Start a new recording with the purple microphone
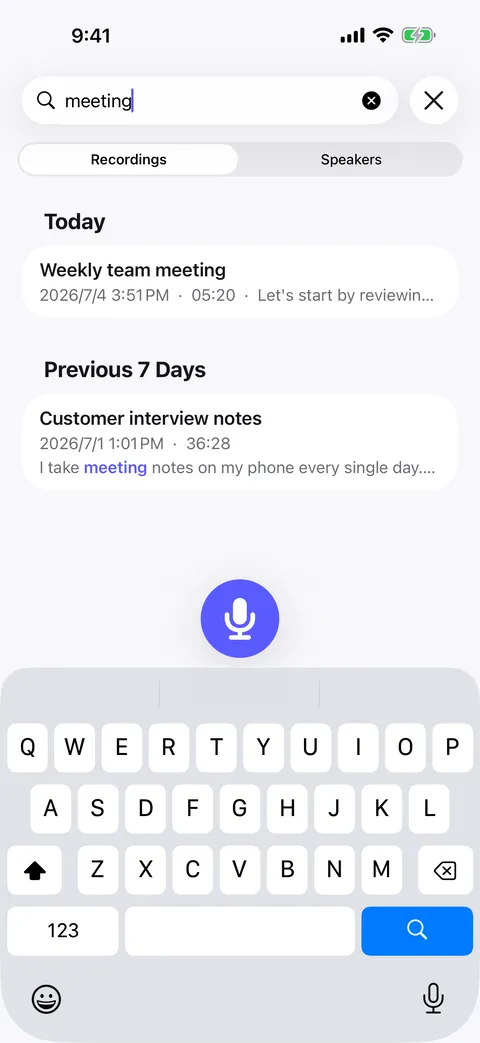The image size is (480, 1043). pyautogui.click(x=240, y=619)
